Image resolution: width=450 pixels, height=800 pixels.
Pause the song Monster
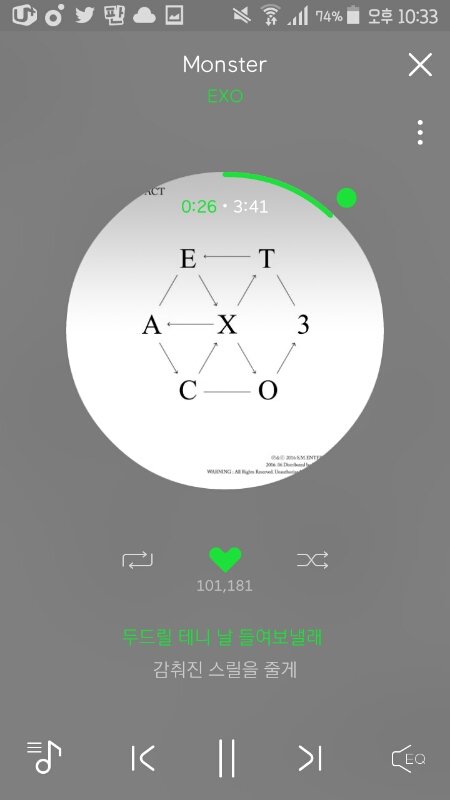(226, 758)
